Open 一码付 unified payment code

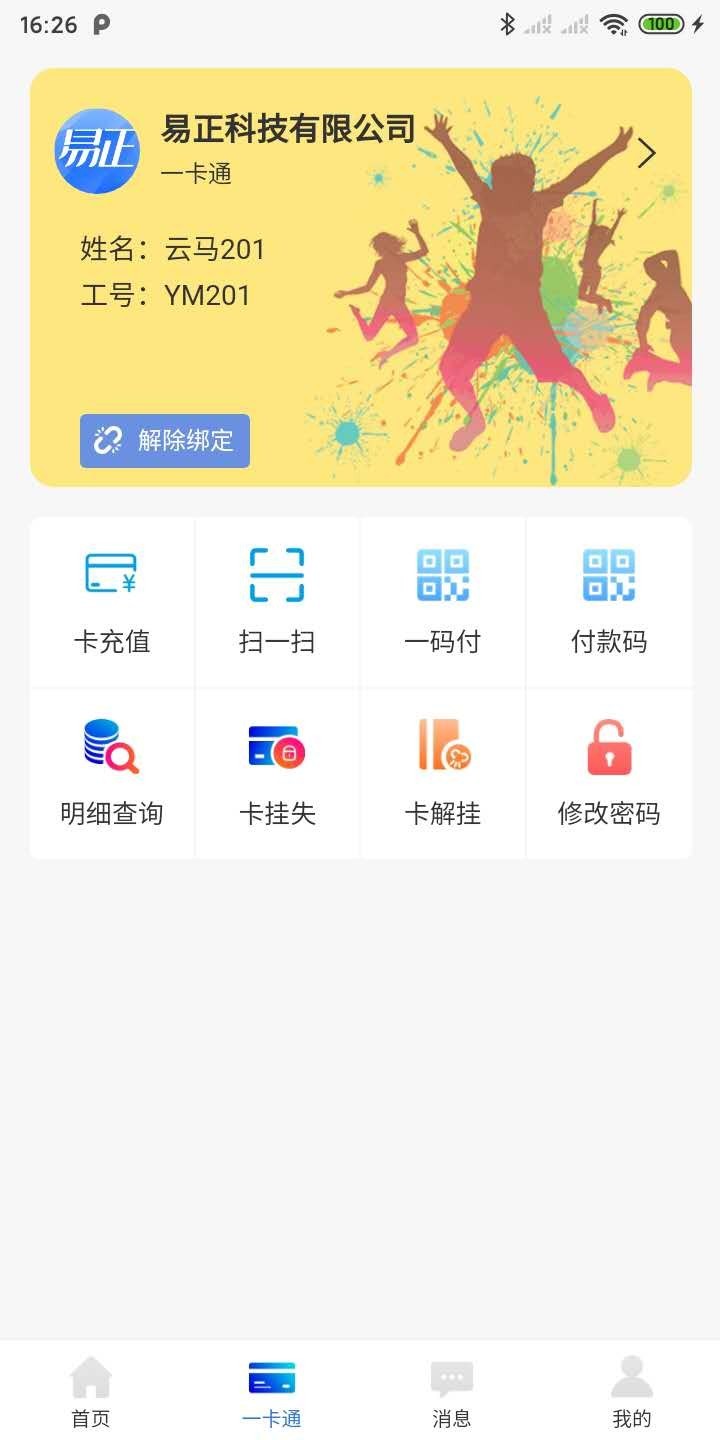[443, 600]
